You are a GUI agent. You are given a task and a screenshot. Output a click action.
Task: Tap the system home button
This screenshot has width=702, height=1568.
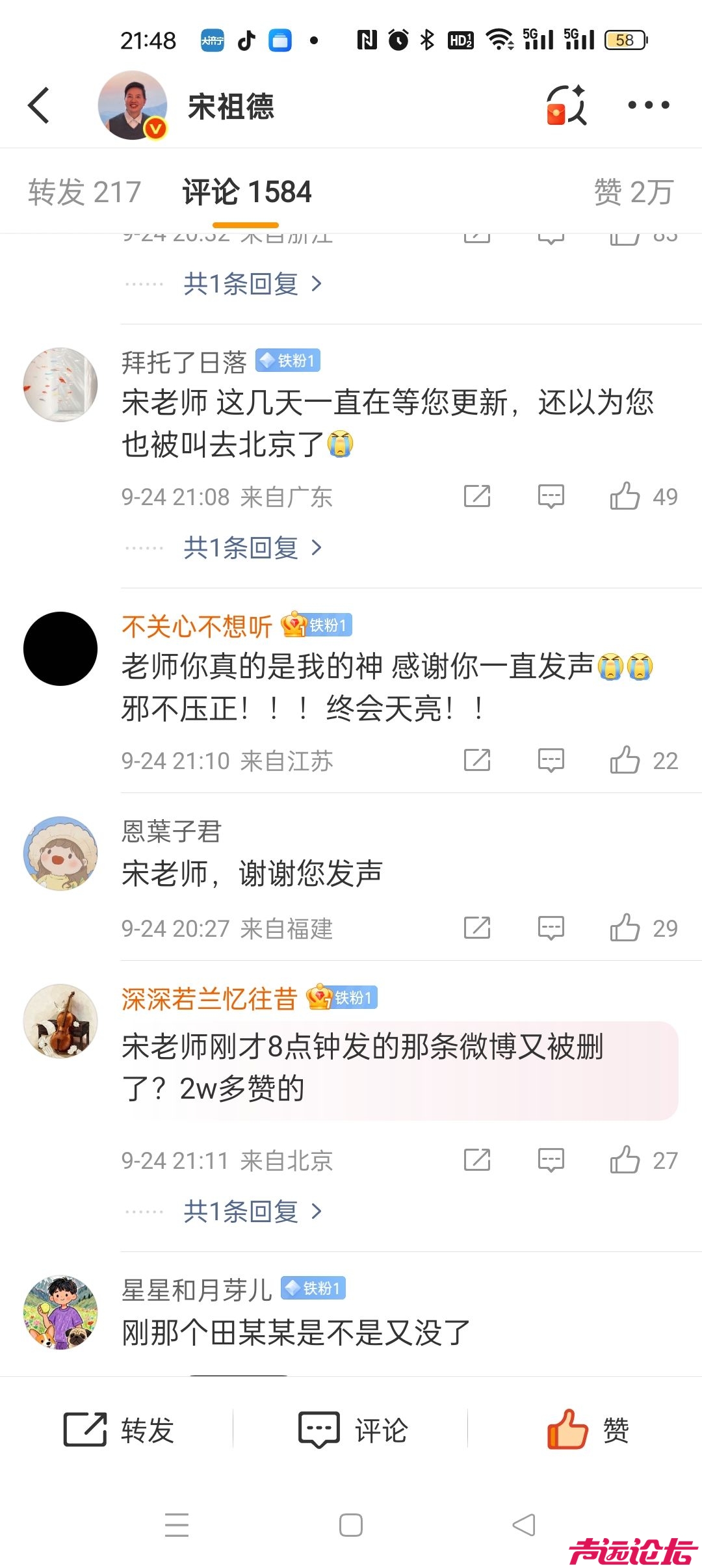(x=351, y=1525)
